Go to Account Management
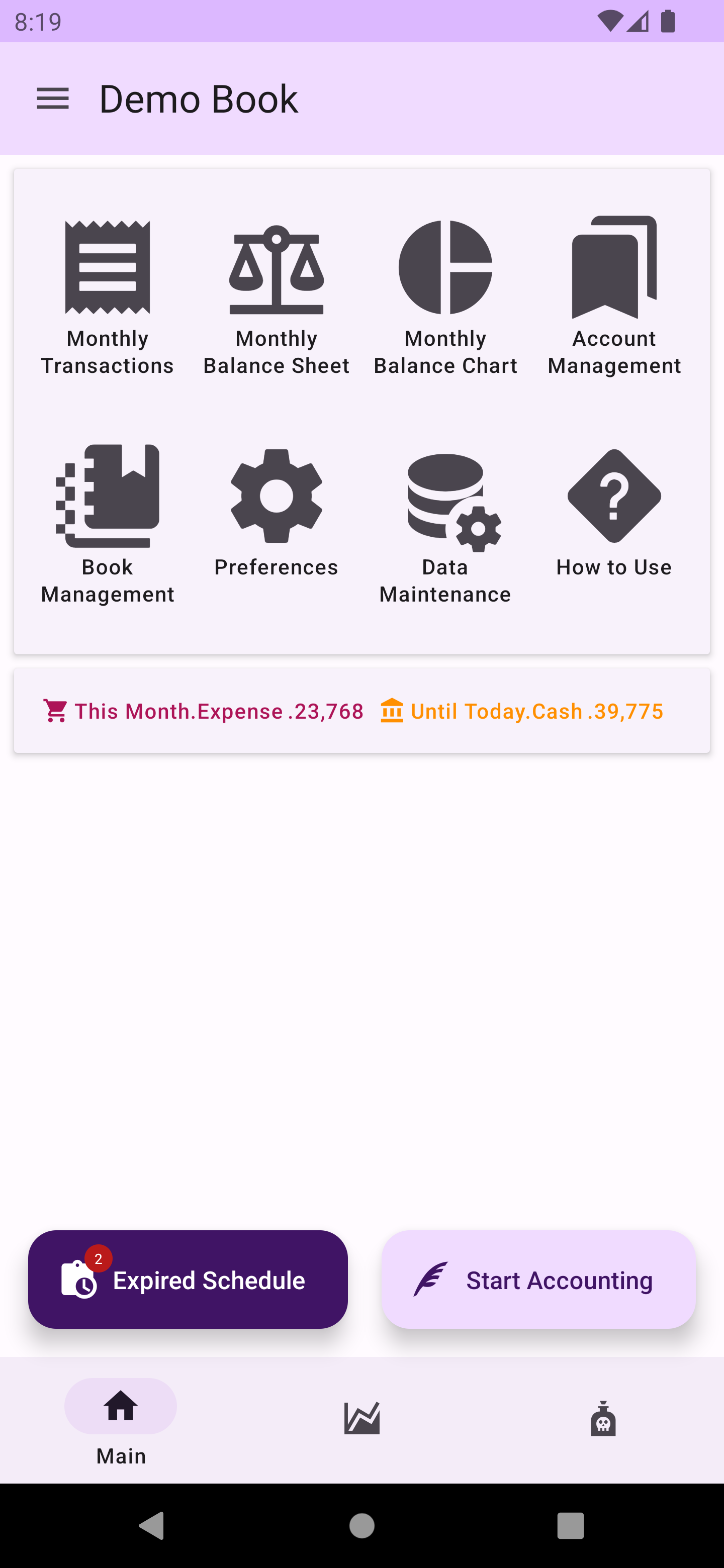The width and height of the screenshot is (724, 1568). pos(614,297)
